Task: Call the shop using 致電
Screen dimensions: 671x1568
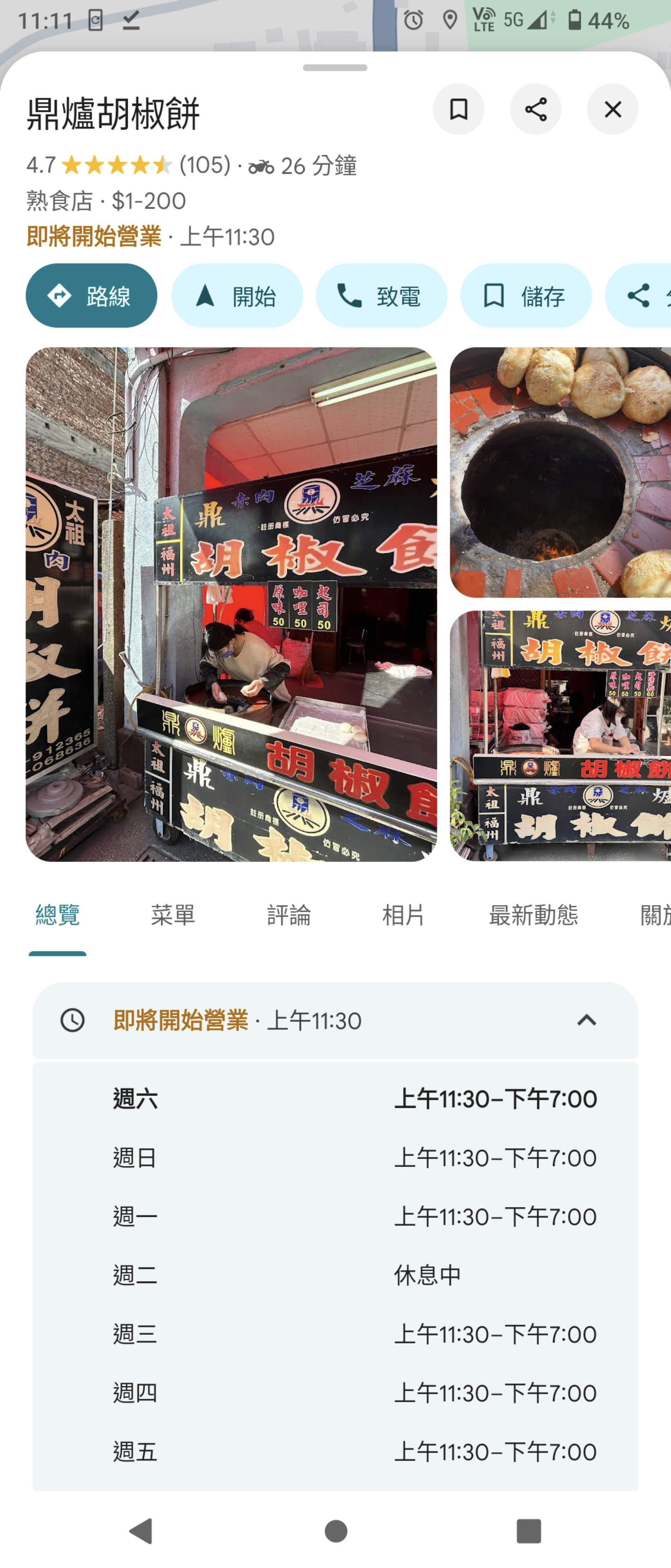Action: tap(381, 296)
